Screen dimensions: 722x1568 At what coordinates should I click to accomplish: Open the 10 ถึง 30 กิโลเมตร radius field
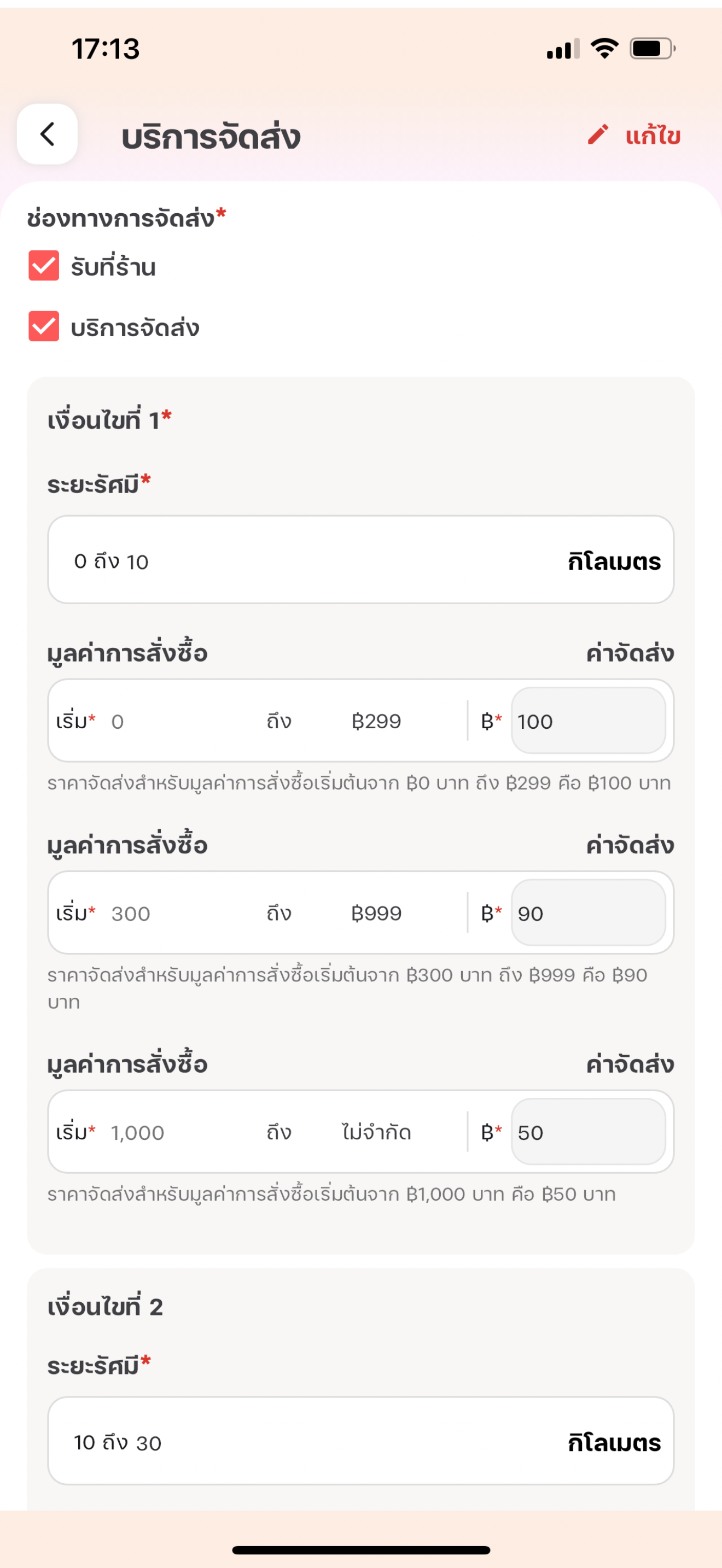(x=361, y=1441)
